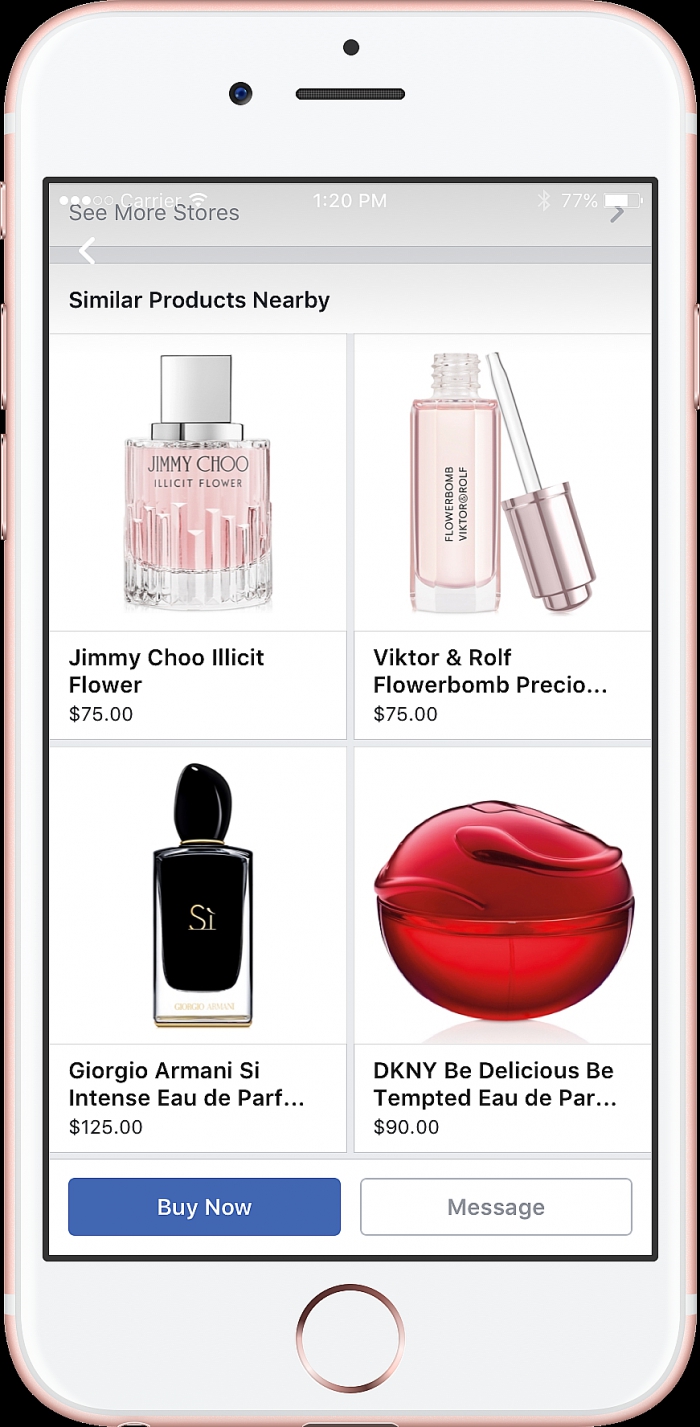Select the Giorgio Armani Si Intense card
Viewport: 700px width, 1427px height.
pos(198,949)
